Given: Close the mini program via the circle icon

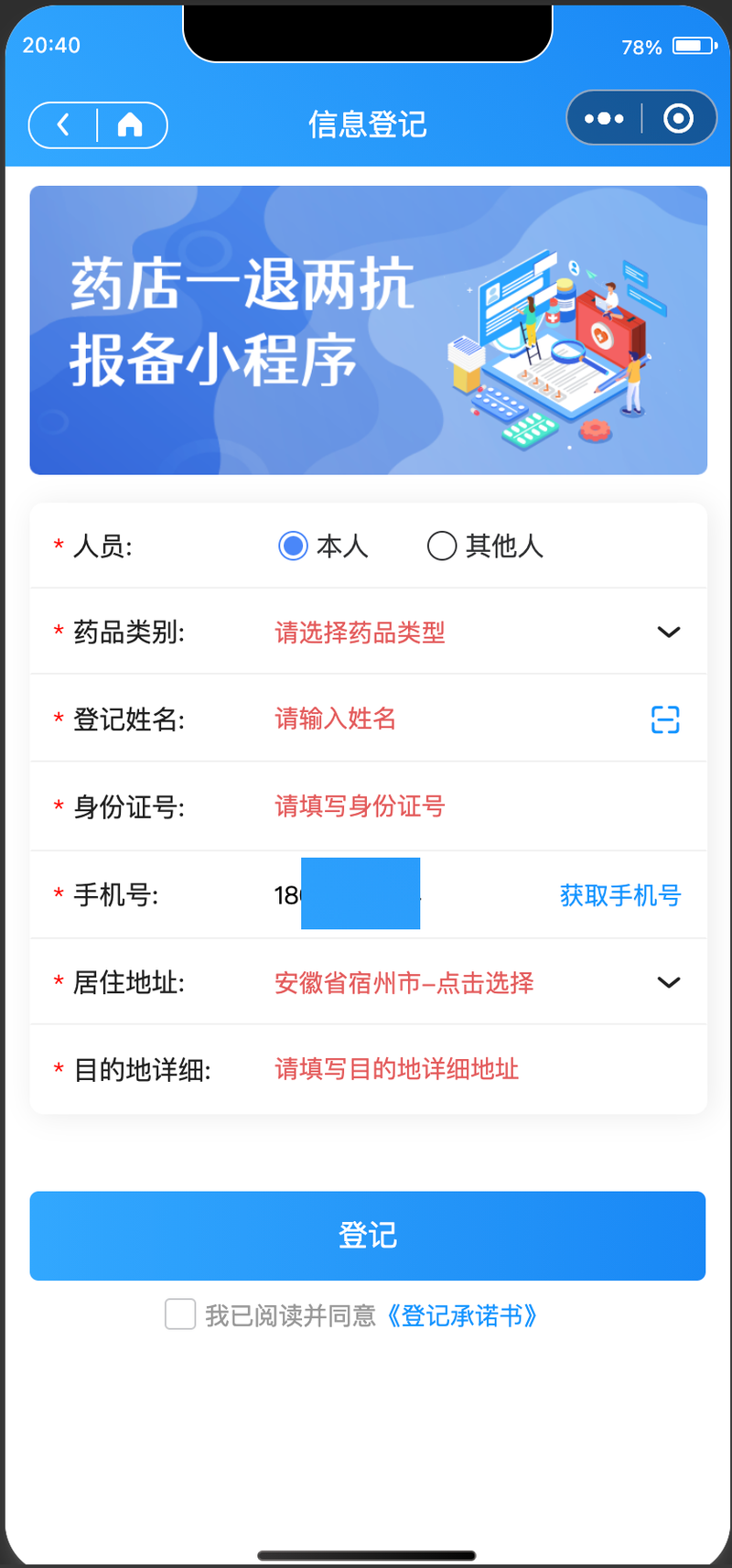Looking at the screenshot, I should 678,118.
